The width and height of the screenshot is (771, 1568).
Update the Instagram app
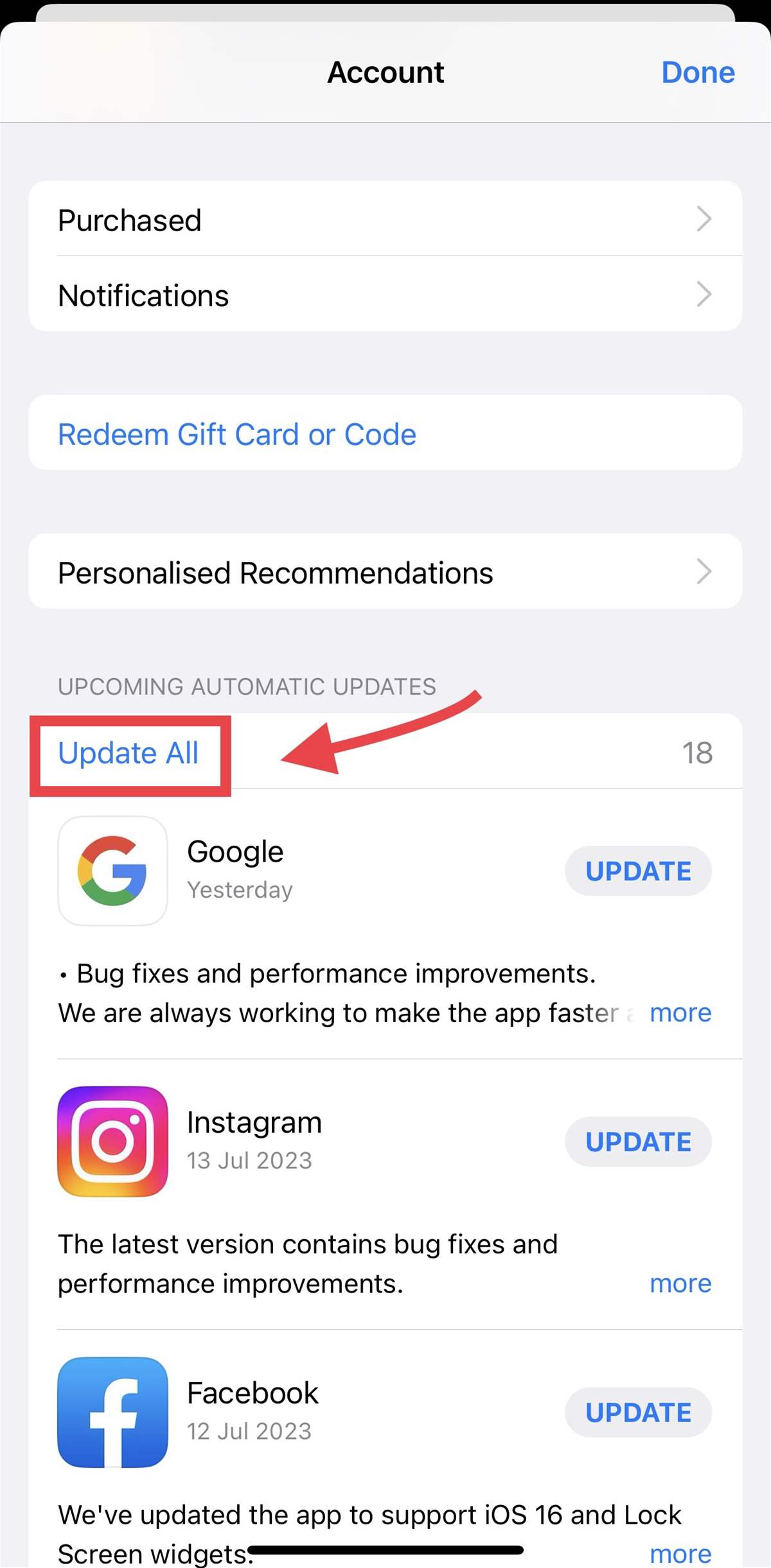pos(638,1142)
